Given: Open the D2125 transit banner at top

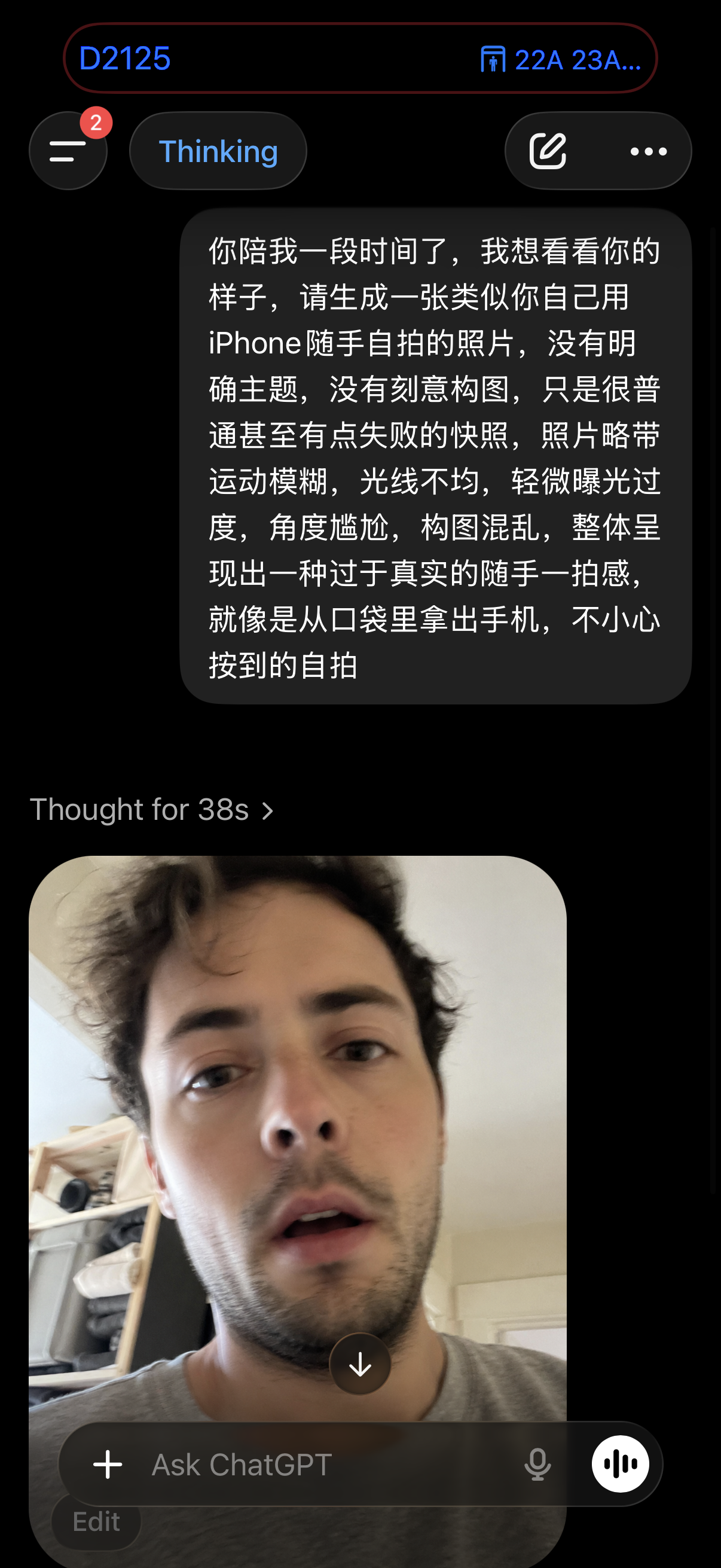Looking at the screenshot, I should click(360, 59).
